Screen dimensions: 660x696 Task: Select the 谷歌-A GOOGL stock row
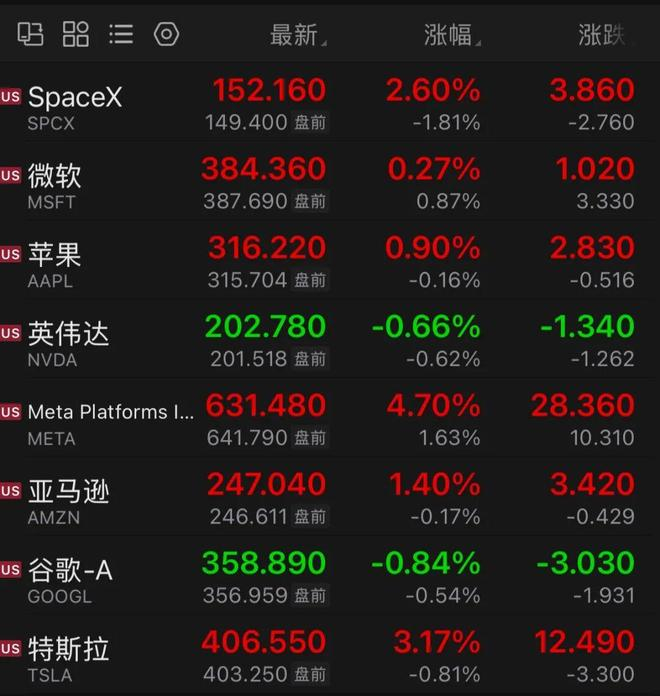click(330, 576)
